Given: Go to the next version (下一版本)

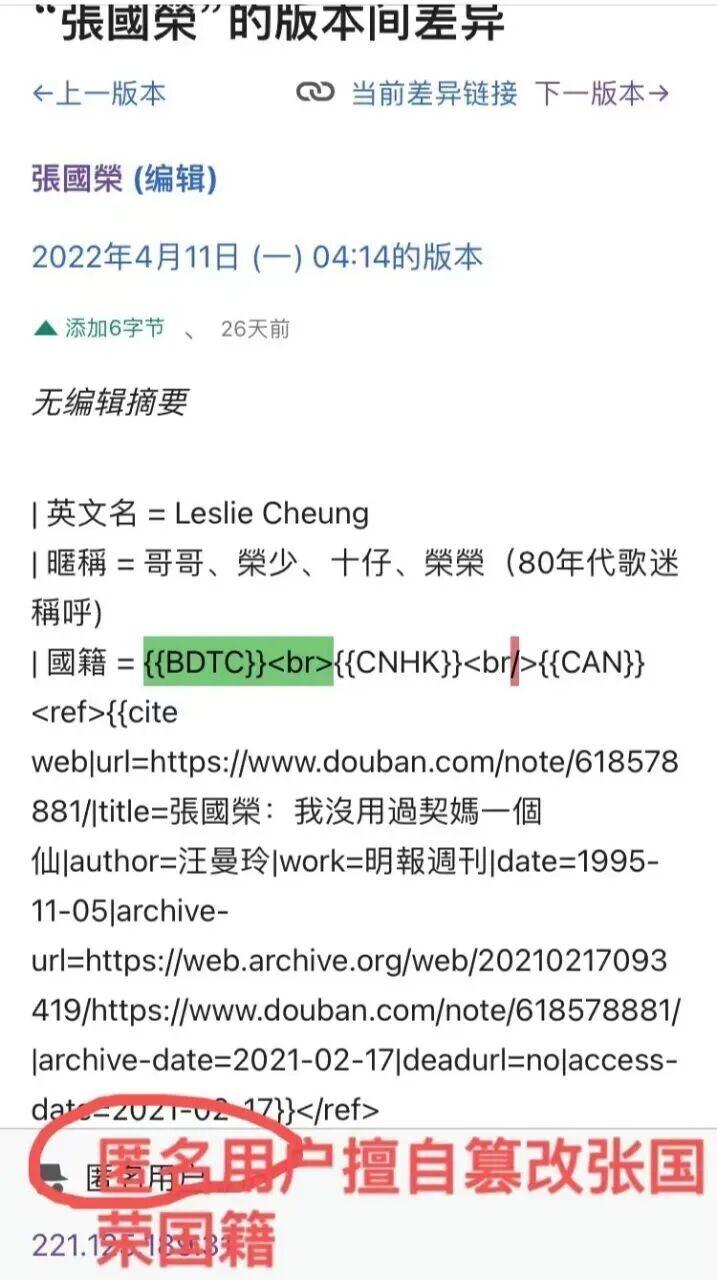Looking at the screenshot, I should [602, 94].
